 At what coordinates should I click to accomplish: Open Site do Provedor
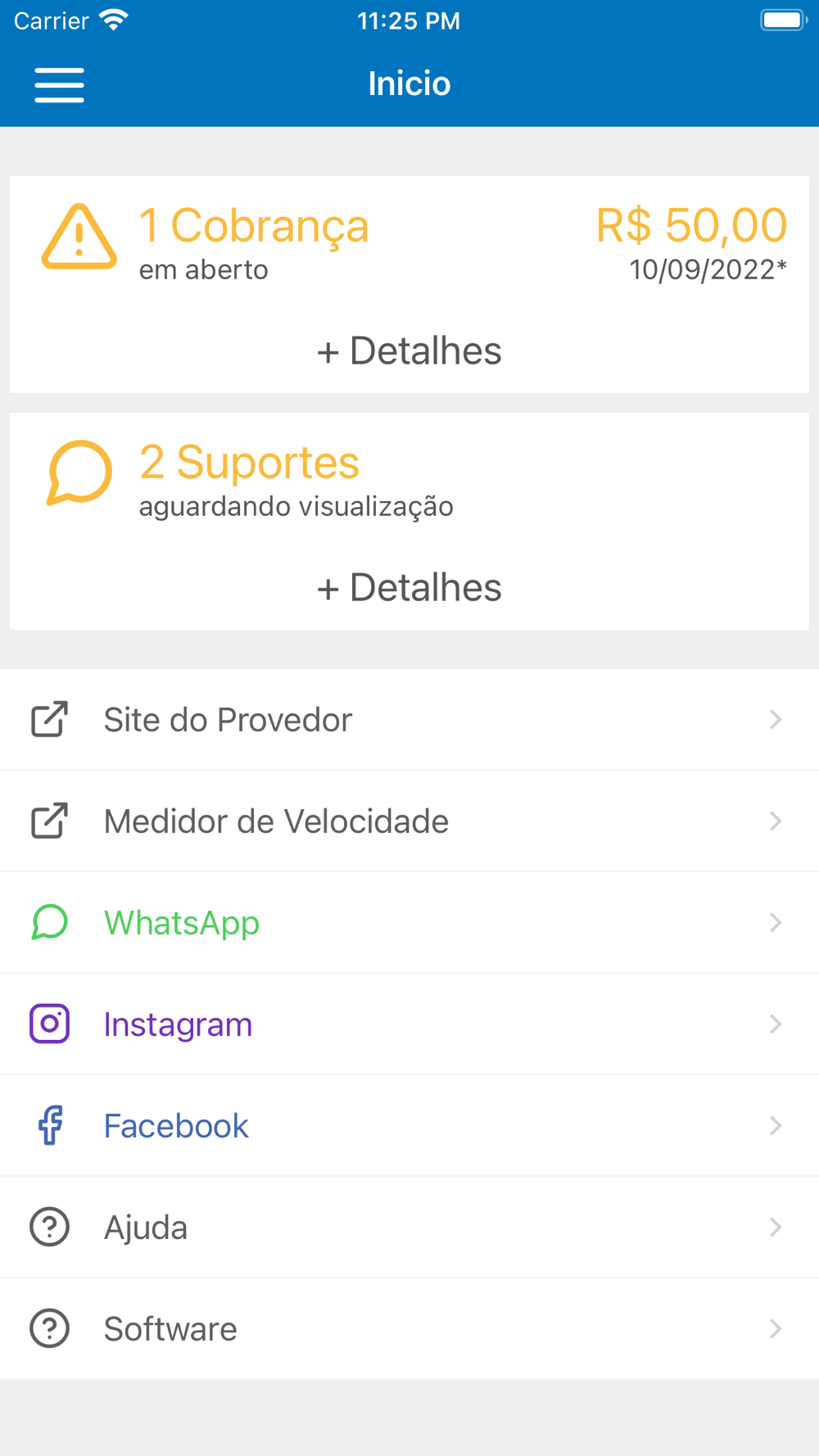[x=409, y=720]
